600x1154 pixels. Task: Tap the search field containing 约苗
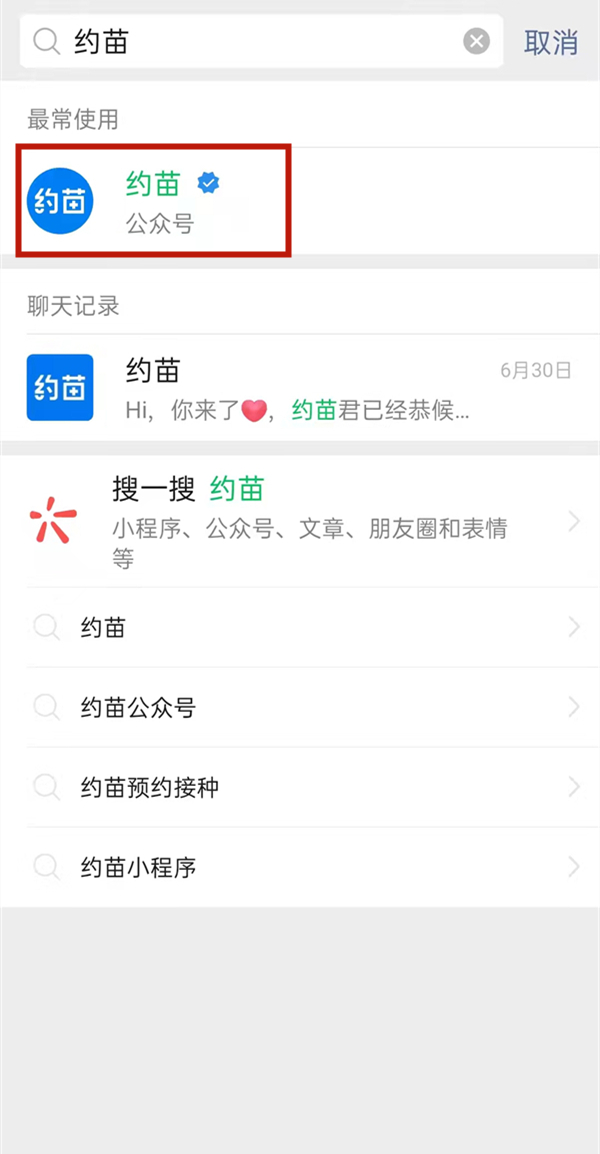260,41
